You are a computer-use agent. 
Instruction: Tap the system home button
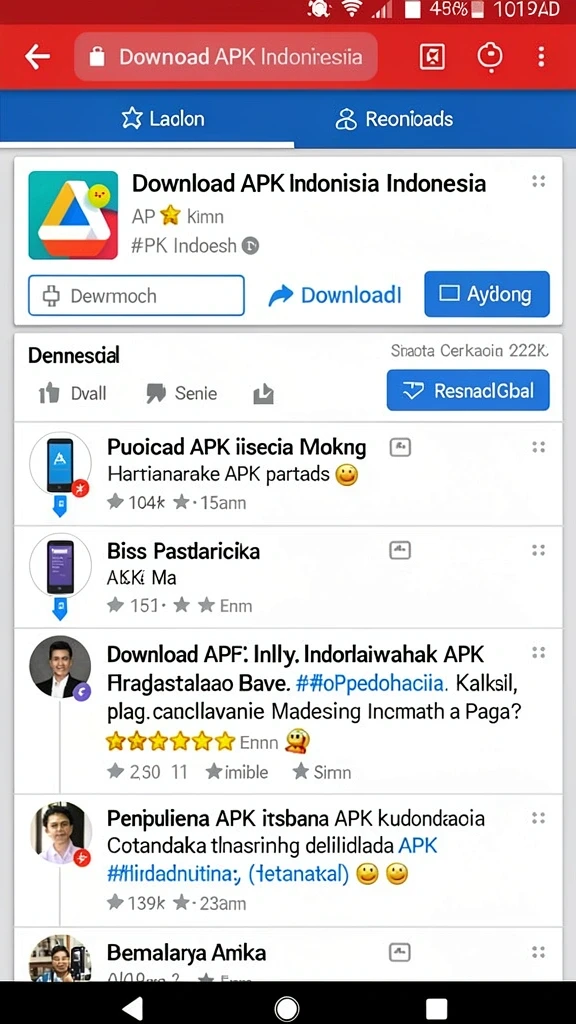coord(287,1008)
